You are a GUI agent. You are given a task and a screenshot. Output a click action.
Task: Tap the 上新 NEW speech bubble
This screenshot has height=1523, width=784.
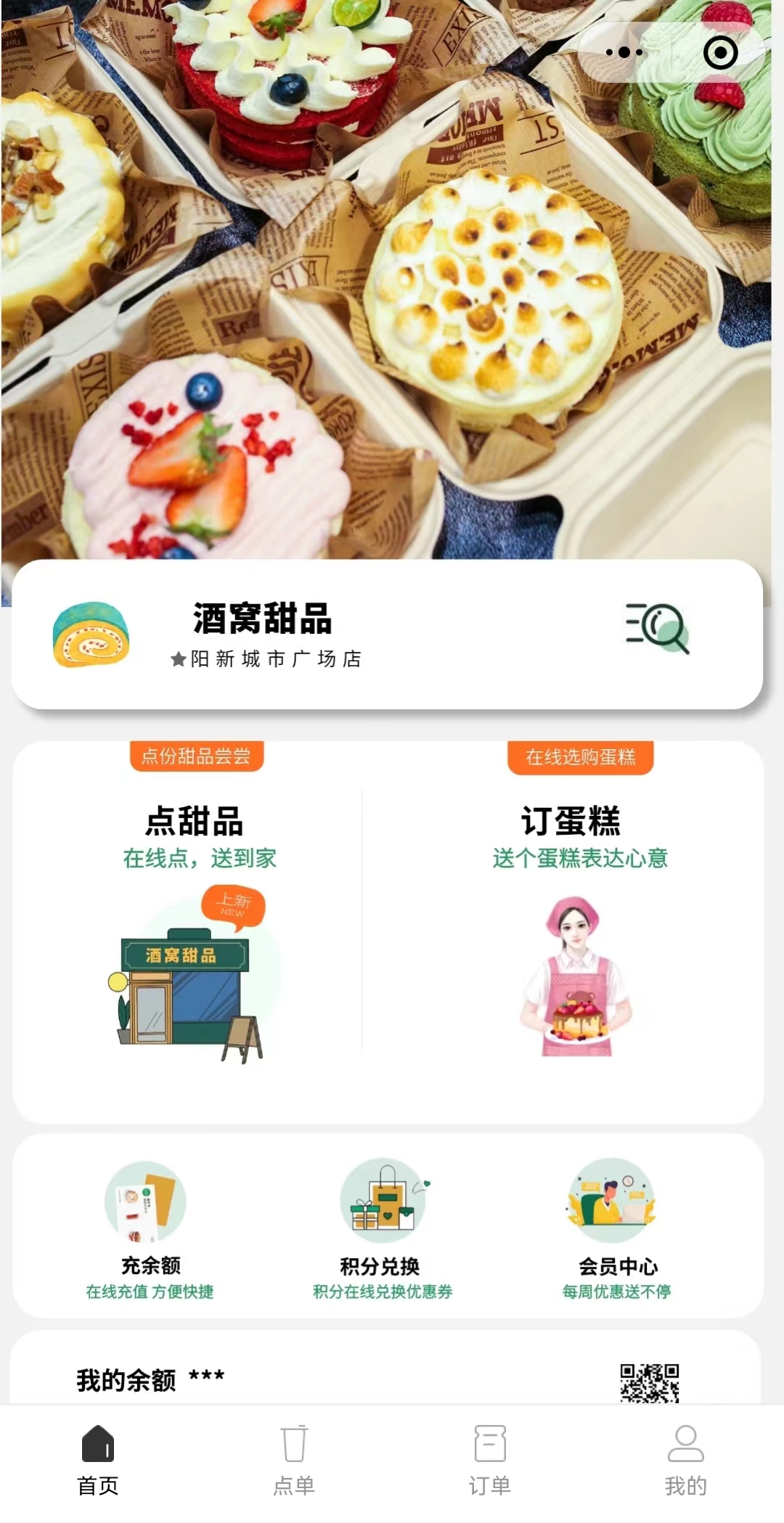(233, 905)
